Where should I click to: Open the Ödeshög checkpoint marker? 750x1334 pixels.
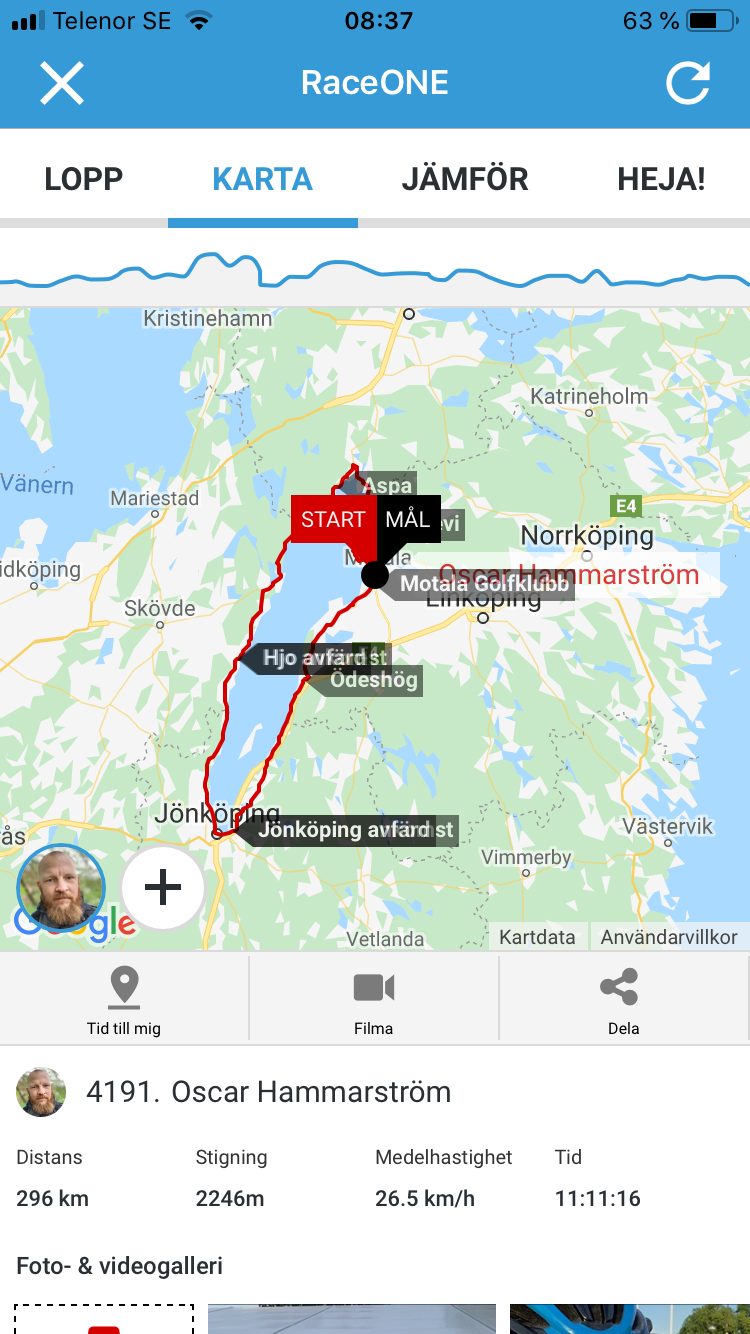coord(363,680)
